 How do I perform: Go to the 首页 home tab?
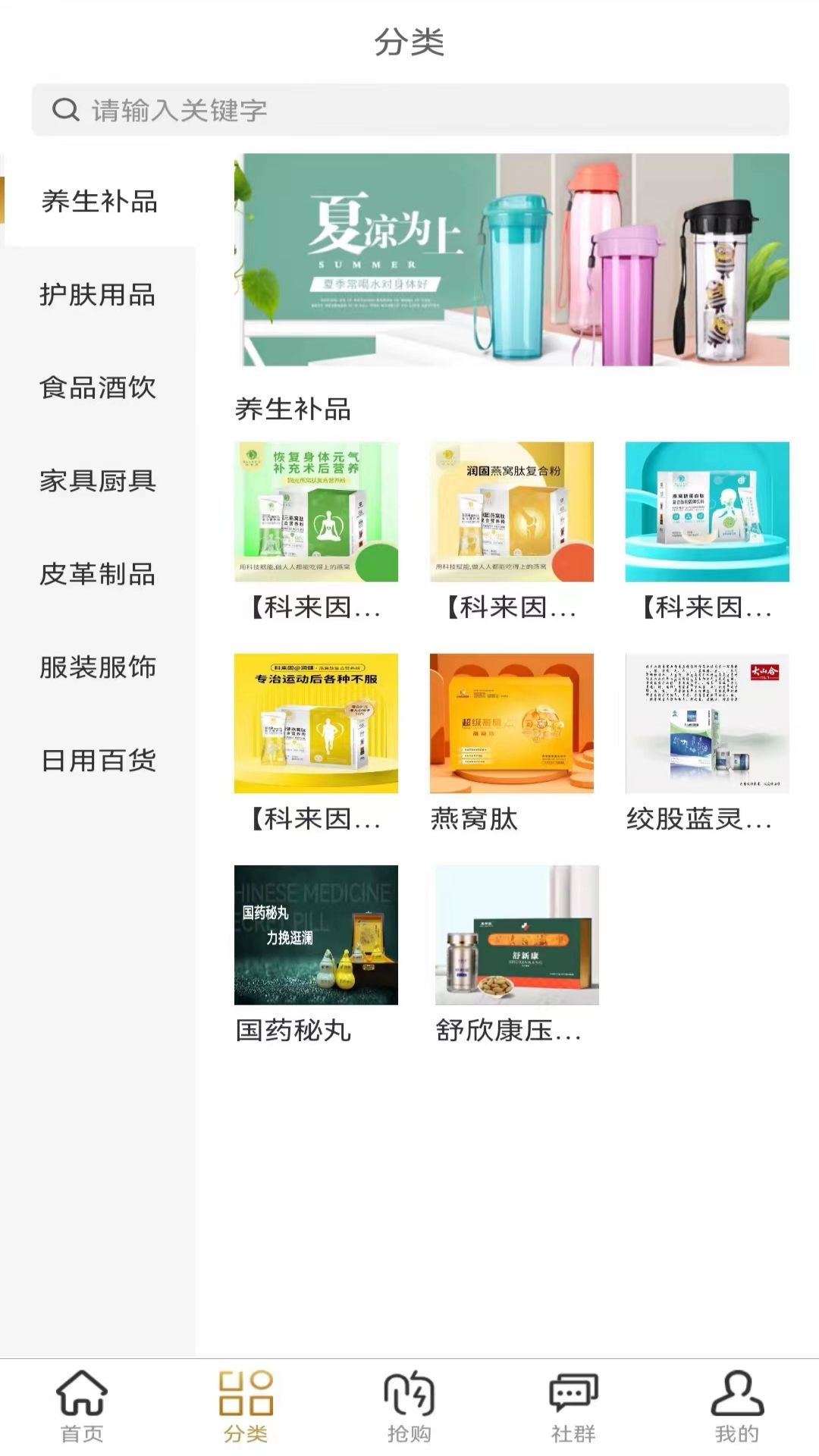(x=82, y=1407)
